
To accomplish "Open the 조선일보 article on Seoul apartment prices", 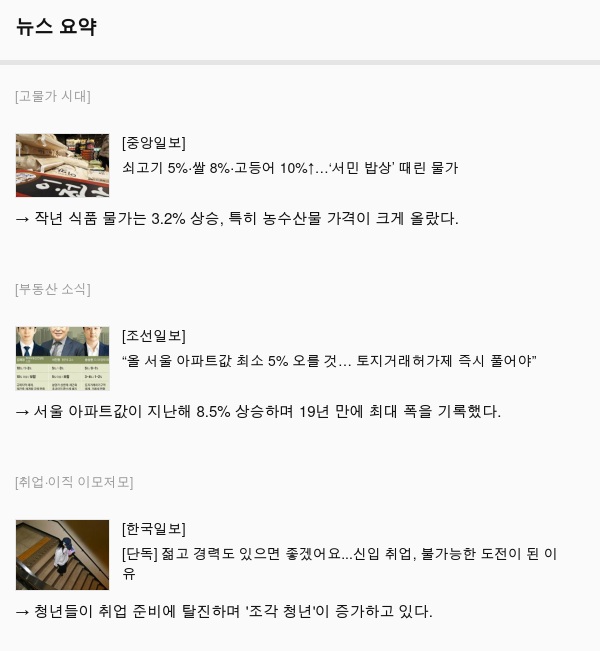I will (329, 360).
